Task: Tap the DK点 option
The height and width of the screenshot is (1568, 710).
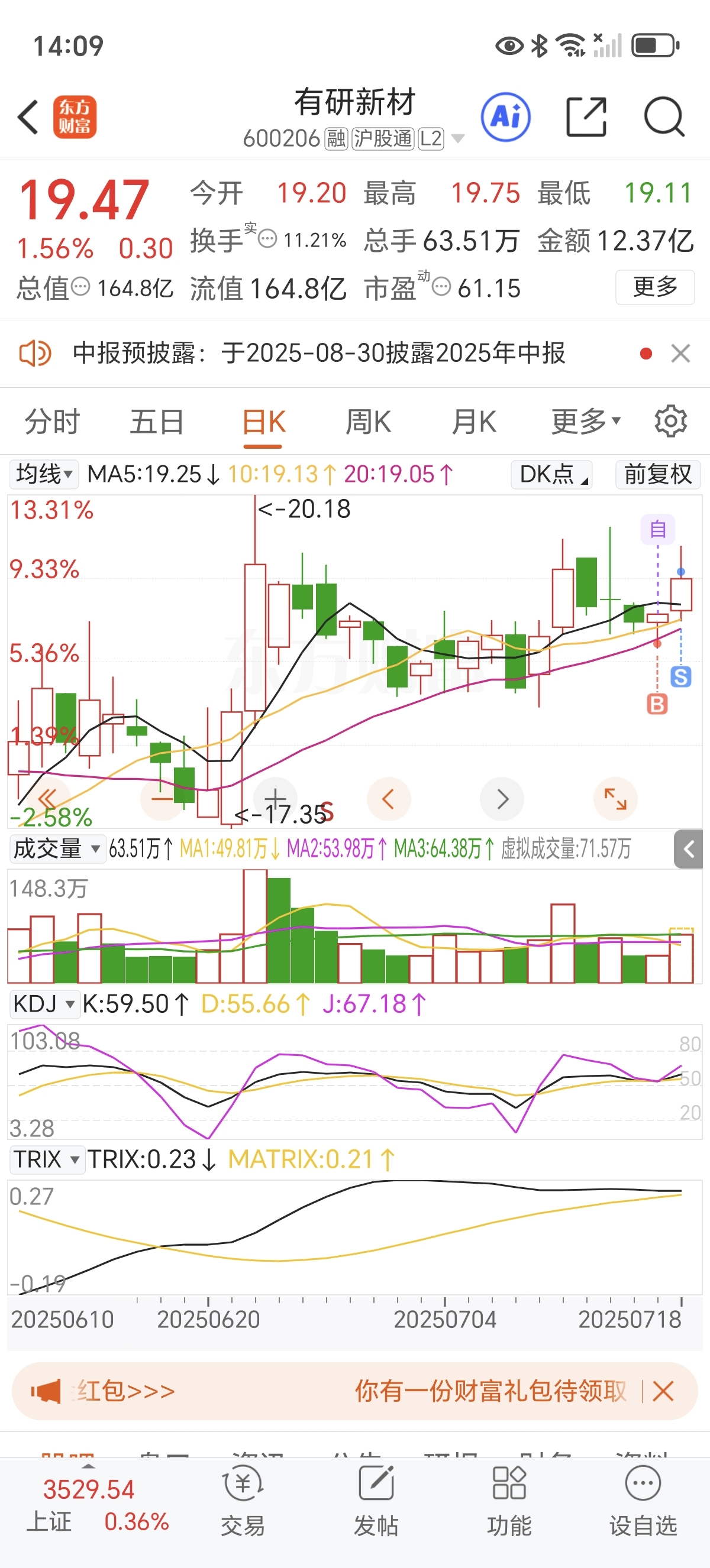Action: pyautogui.click(x=551, y=474)
